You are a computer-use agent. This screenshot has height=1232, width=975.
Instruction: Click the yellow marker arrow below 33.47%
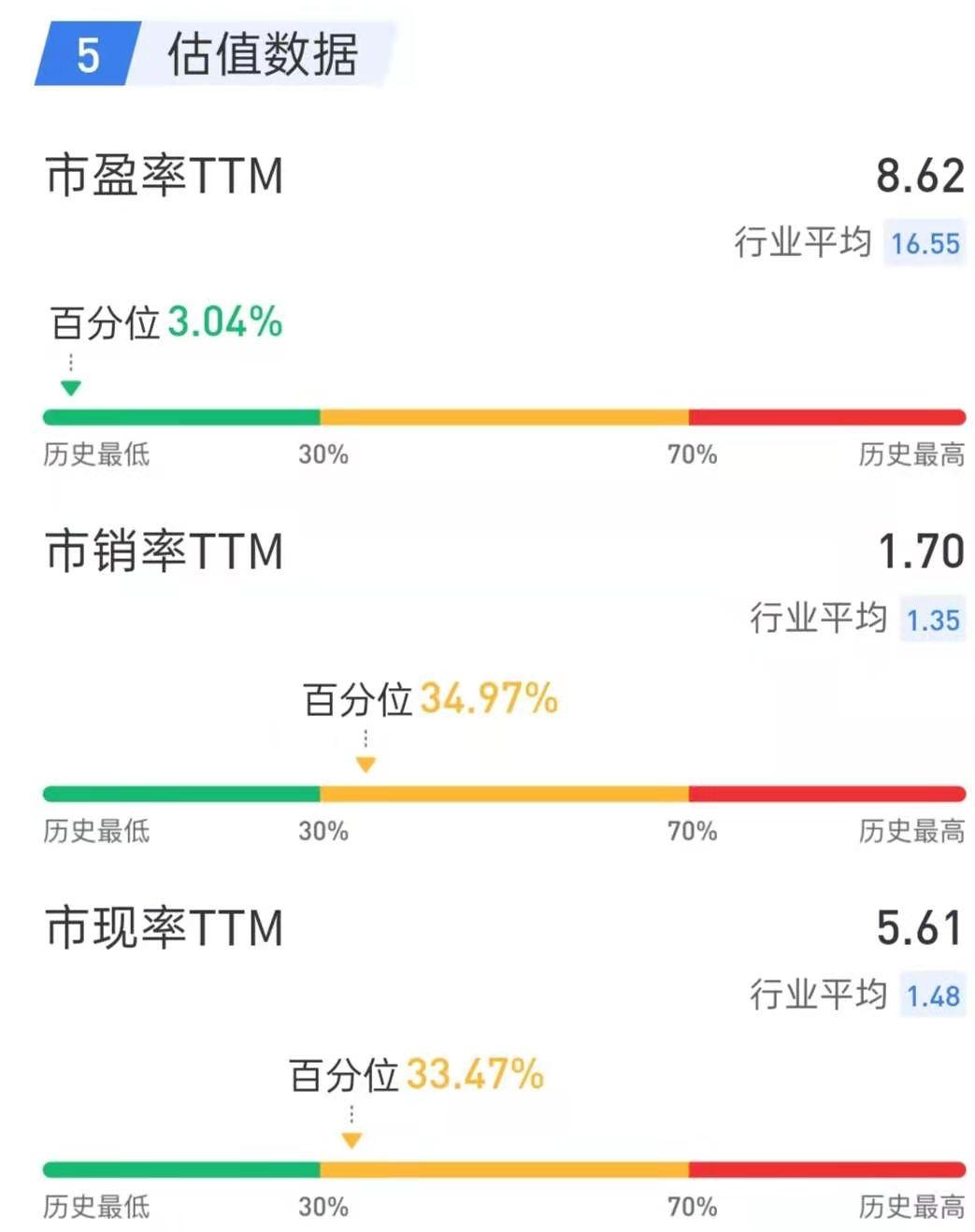click(x=351, y=1139)
